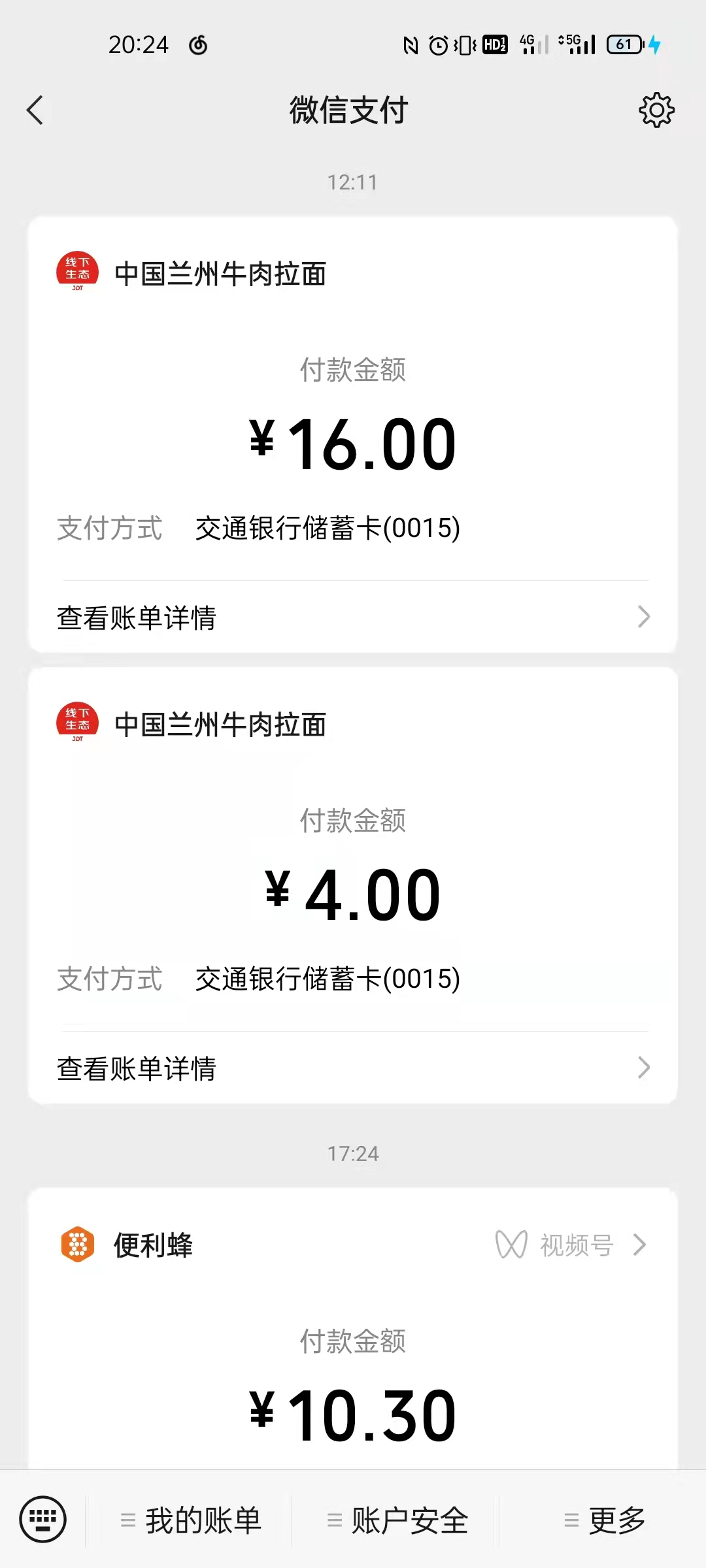Open the settings gear icon

(656, 110)
